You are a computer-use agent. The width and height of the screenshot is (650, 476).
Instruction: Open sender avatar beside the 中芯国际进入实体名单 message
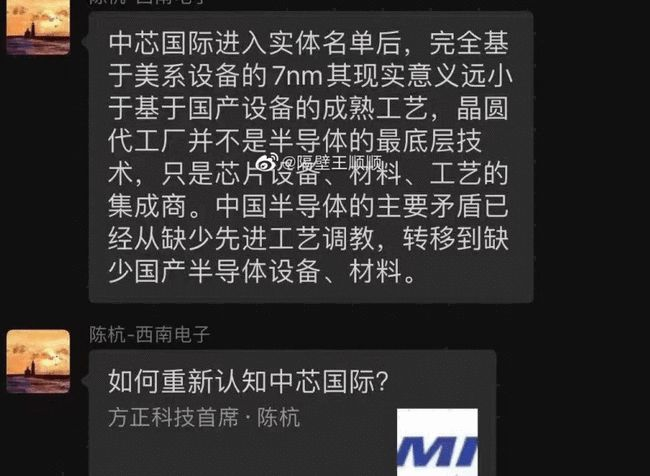point(38,26)
